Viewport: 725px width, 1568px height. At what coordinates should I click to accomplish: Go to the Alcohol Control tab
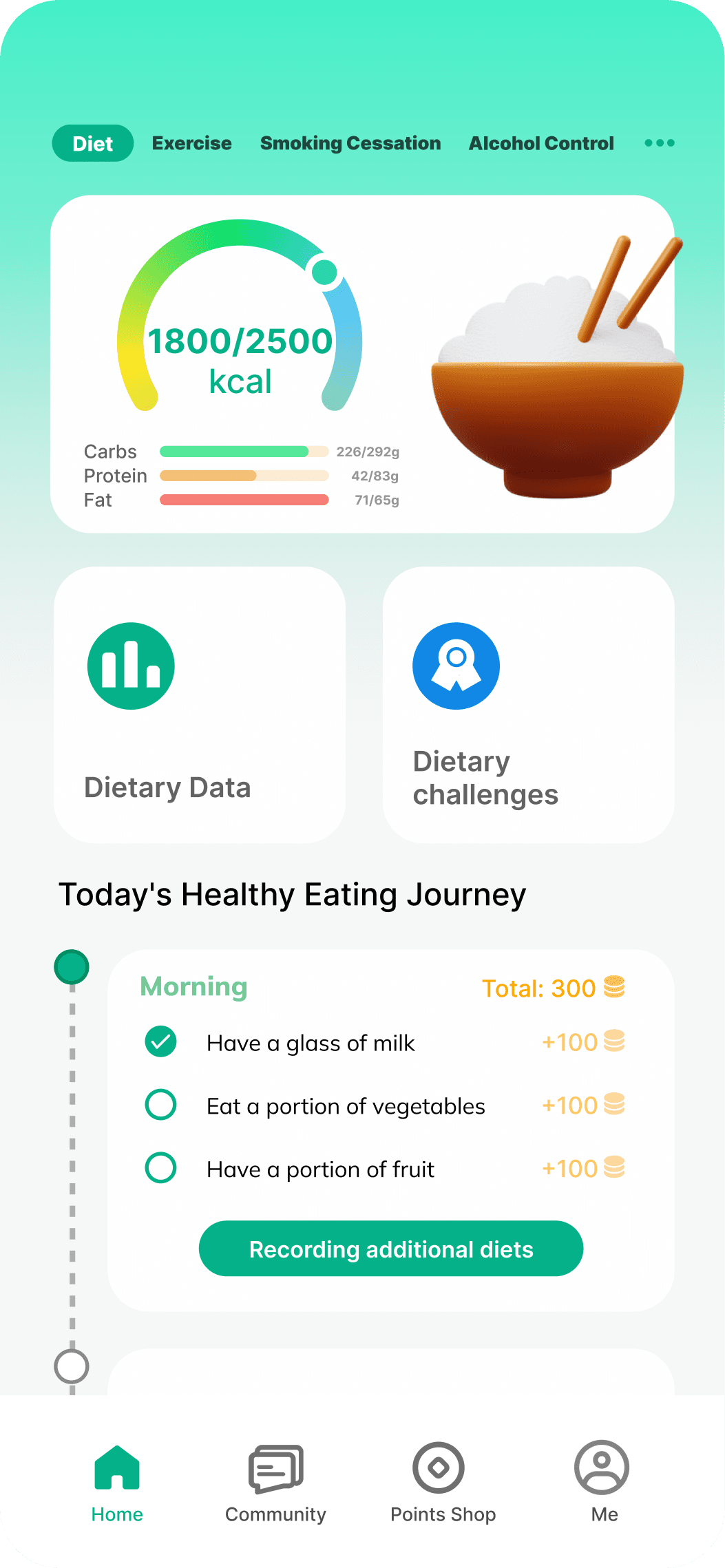pos(541,143)
